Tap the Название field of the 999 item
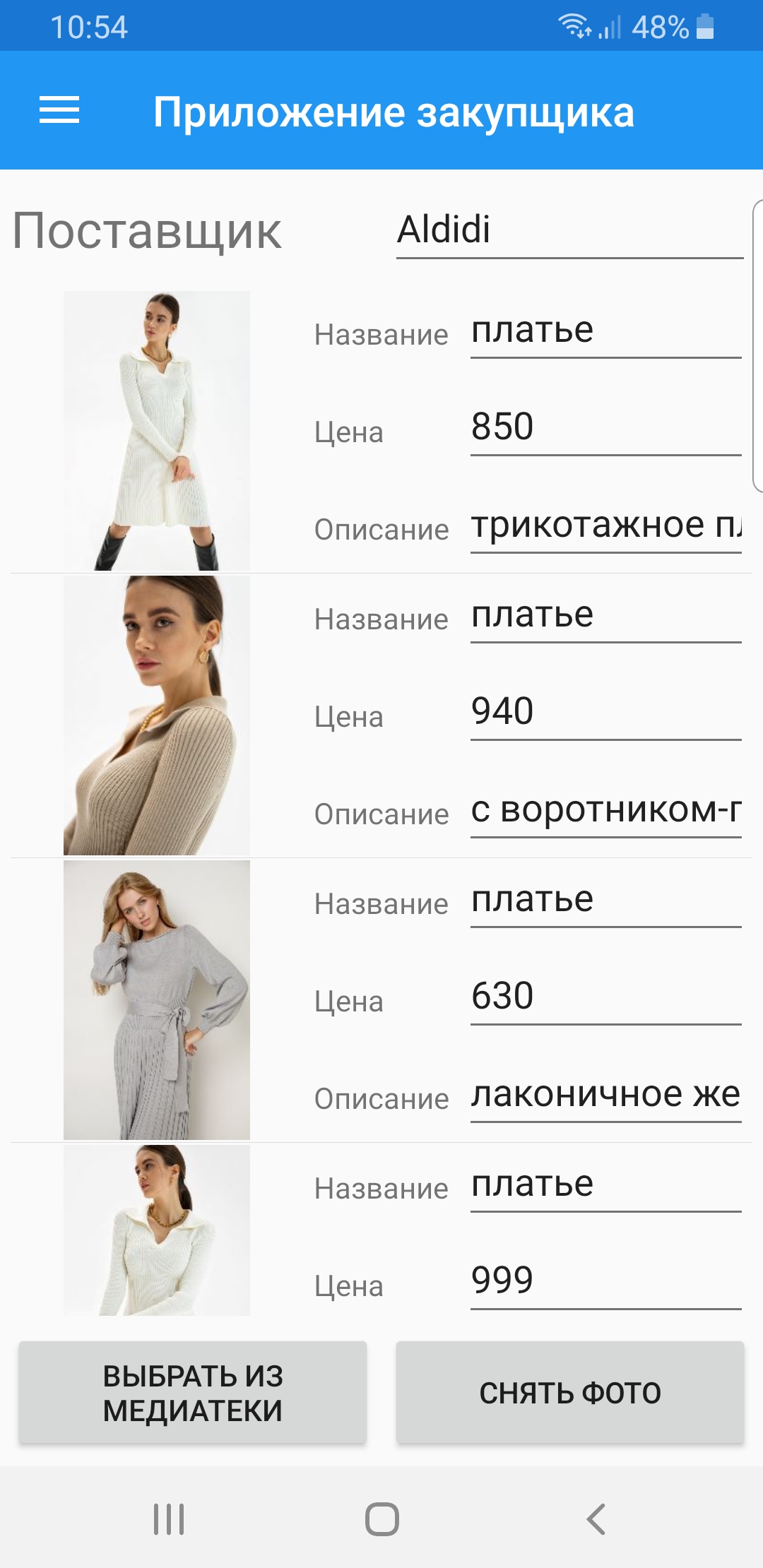Screen dimensions: 763x1568 coord(605,1185)
